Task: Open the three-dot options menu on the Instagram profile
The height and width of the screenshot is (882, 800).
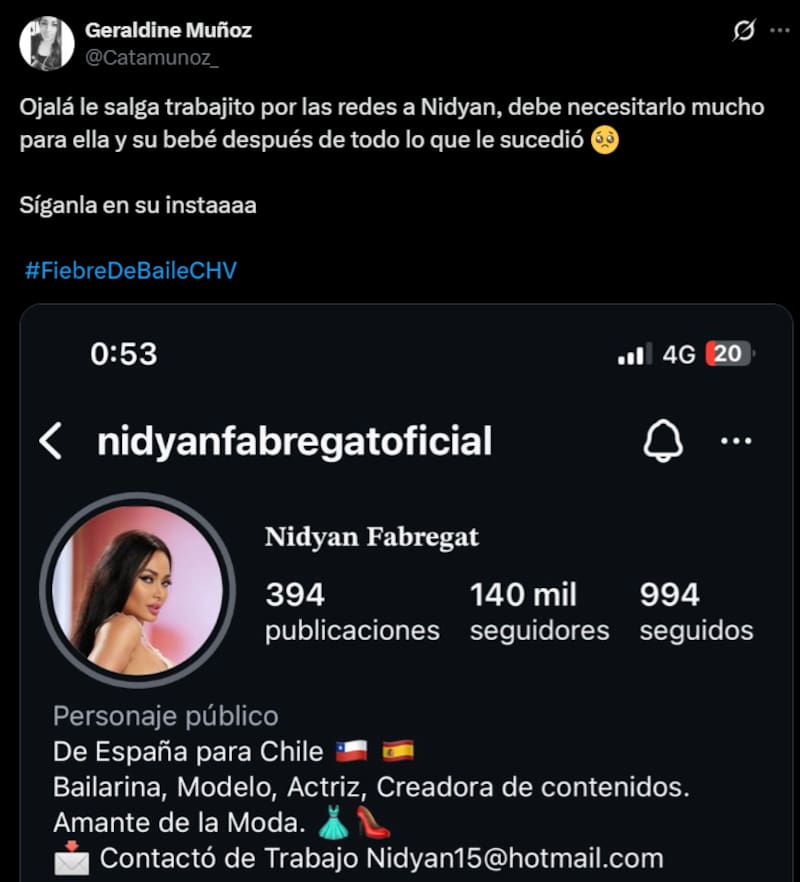Action: tap(735, 440)
